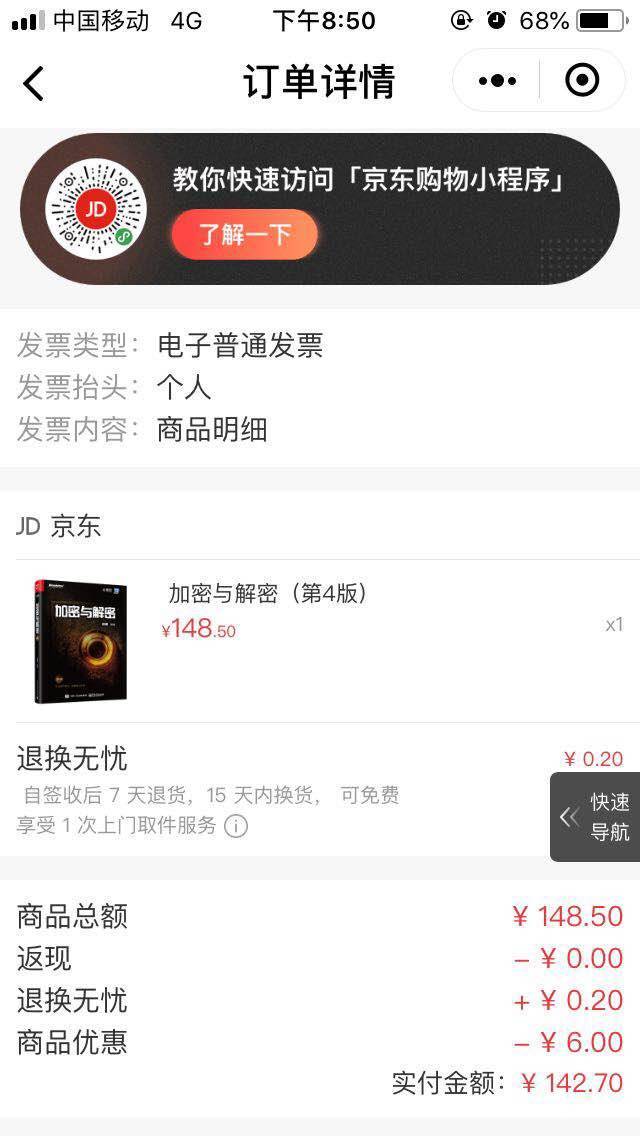
Task: Show info about 退换无忧 service
Action: pos(236,825)
